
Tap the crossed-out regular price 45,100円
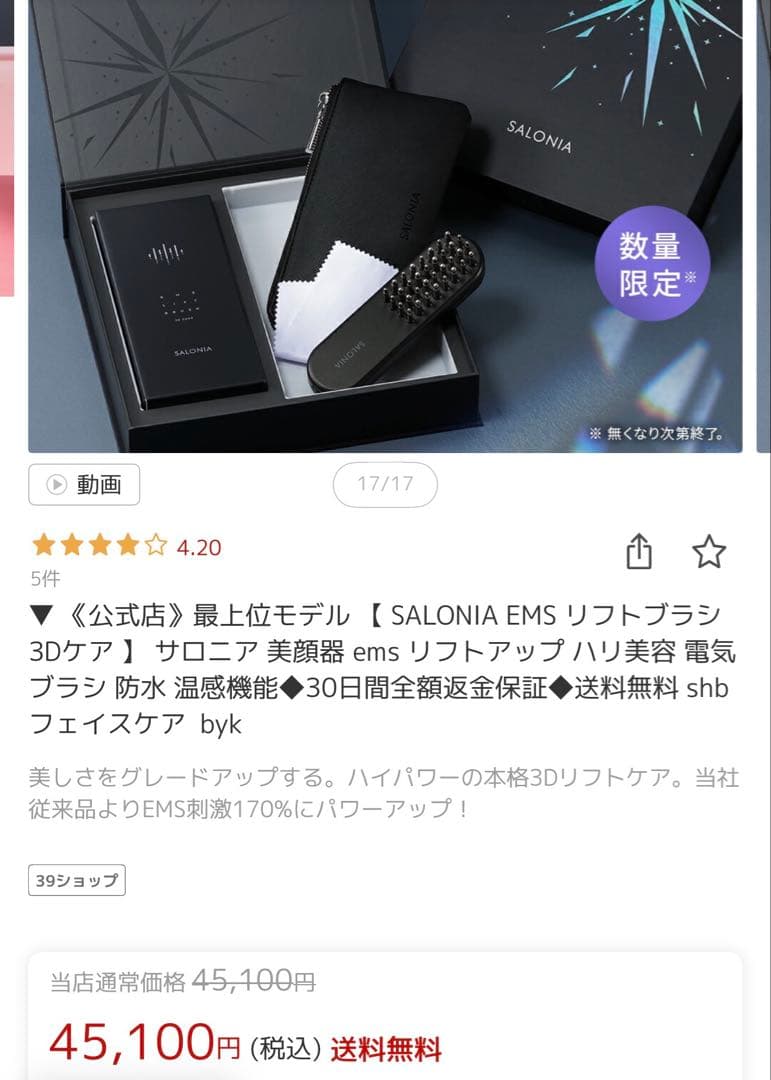pos(259,983)
